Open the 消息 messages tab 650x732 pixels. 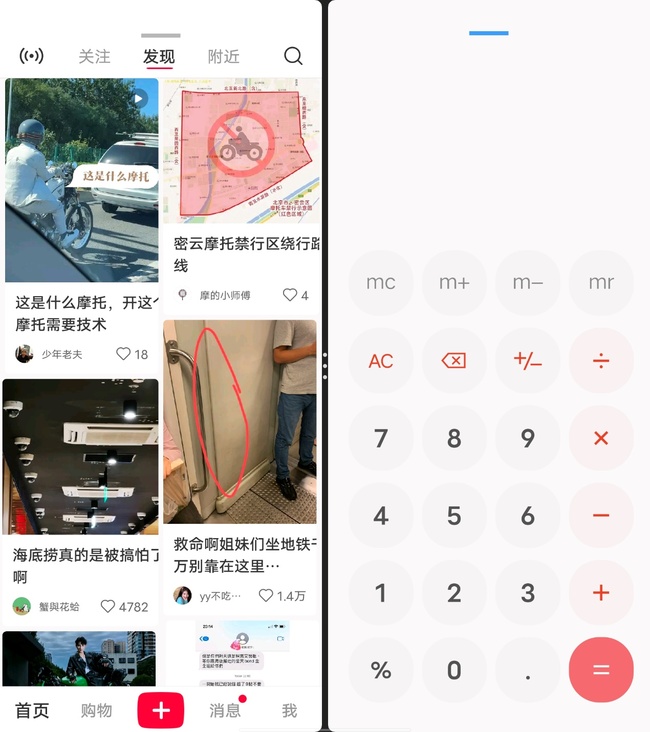click(225, 711)
